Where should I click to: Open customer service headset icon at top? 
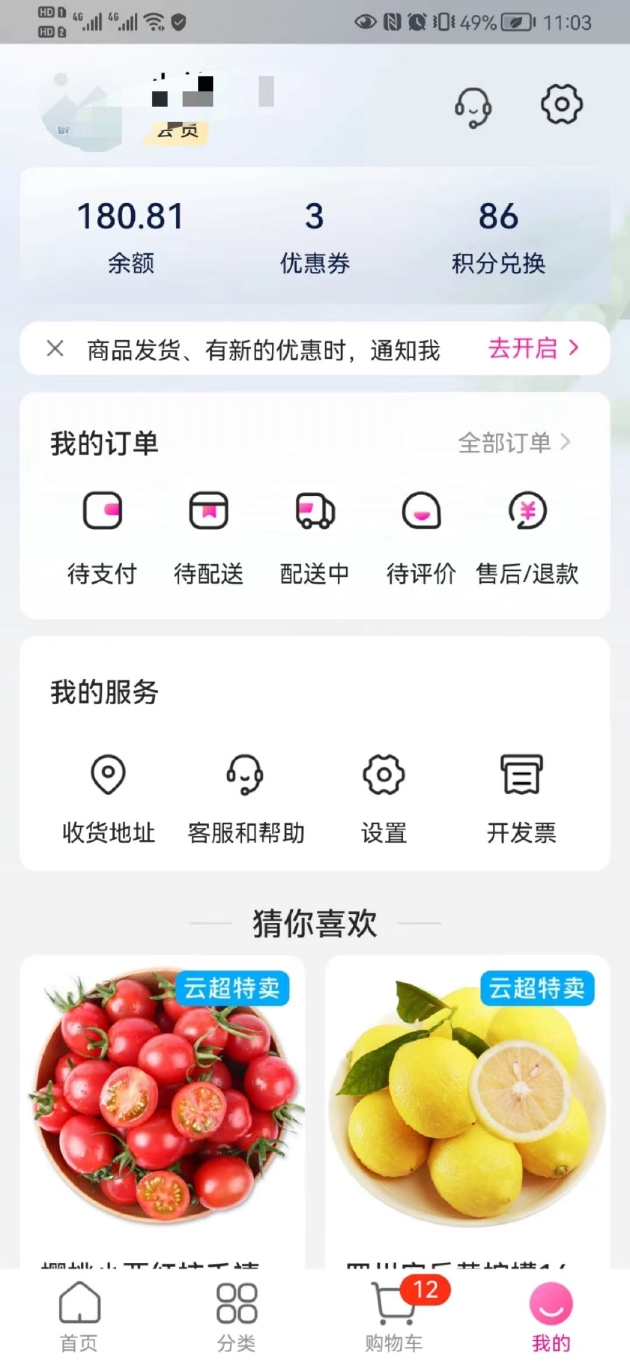472,105
